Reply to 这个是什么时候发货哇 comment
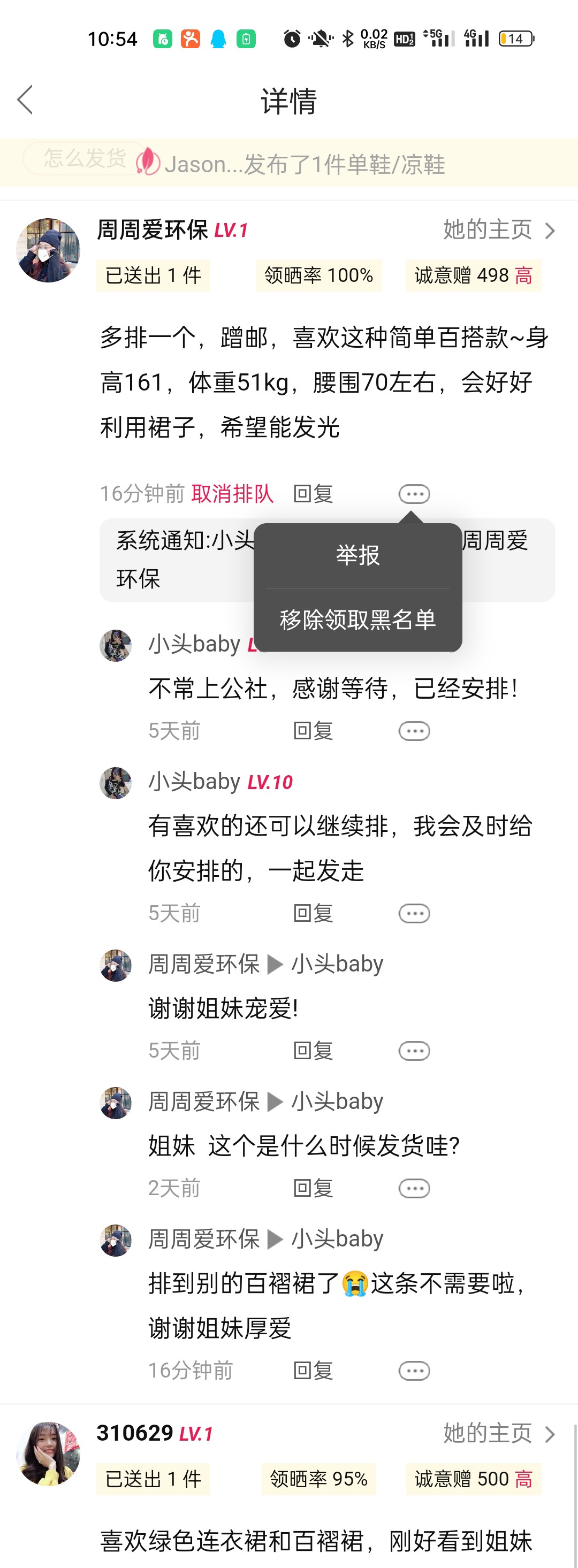This screenshot has width=578, height=1568. point(313,1188)
